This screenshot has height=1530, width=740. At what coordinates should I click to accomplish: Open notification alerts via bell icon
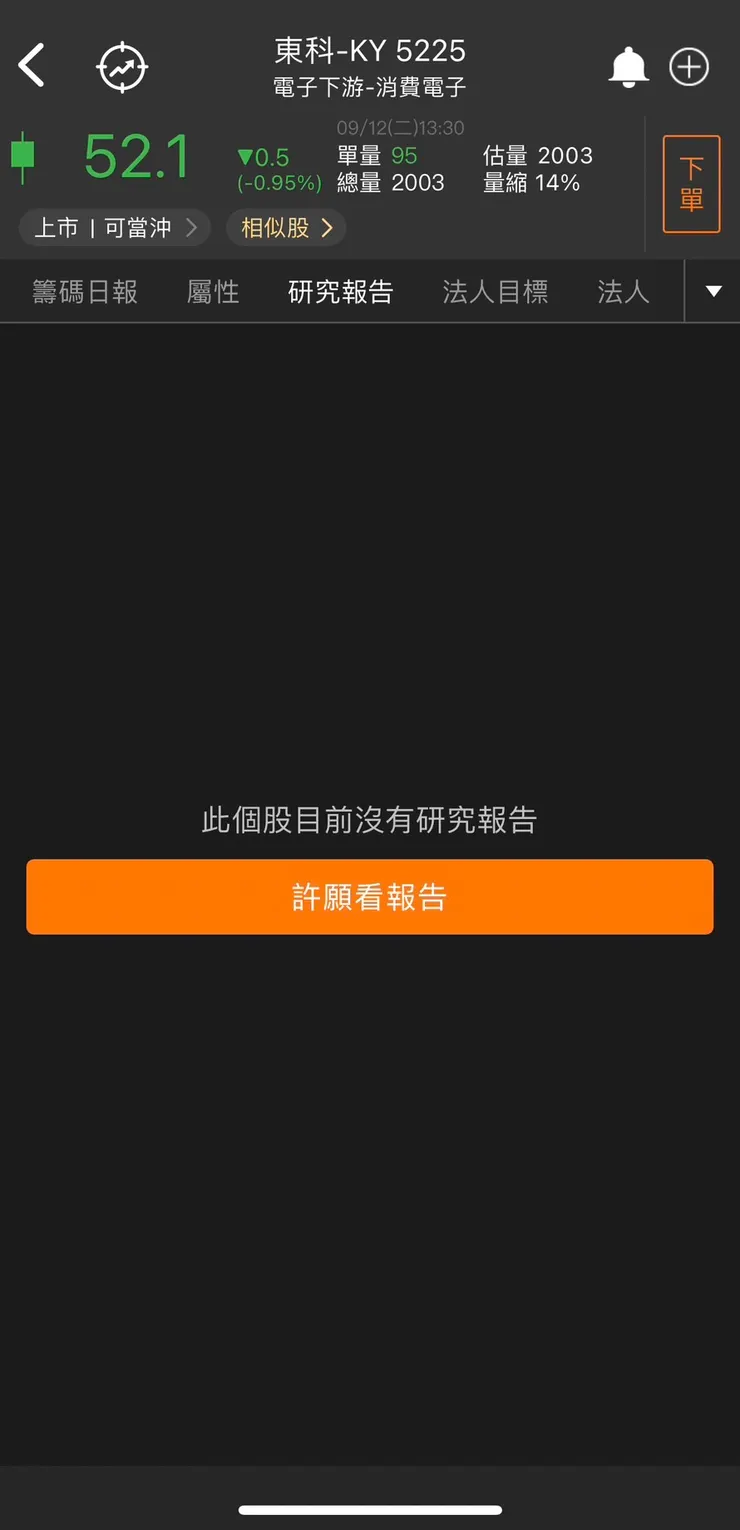(x=628, y=66)
